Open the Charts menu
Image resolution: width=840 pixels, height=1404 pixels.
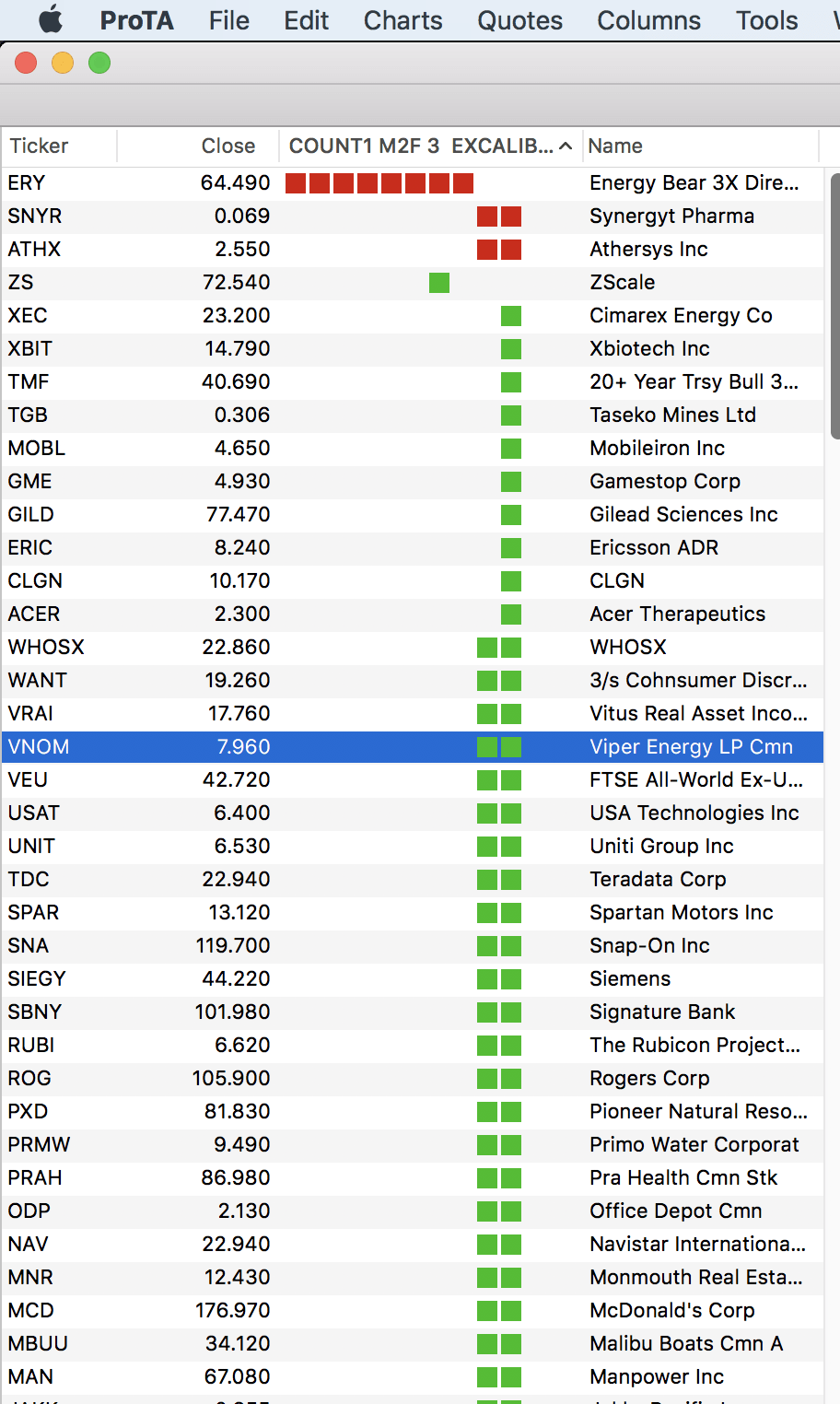[402, 20]
